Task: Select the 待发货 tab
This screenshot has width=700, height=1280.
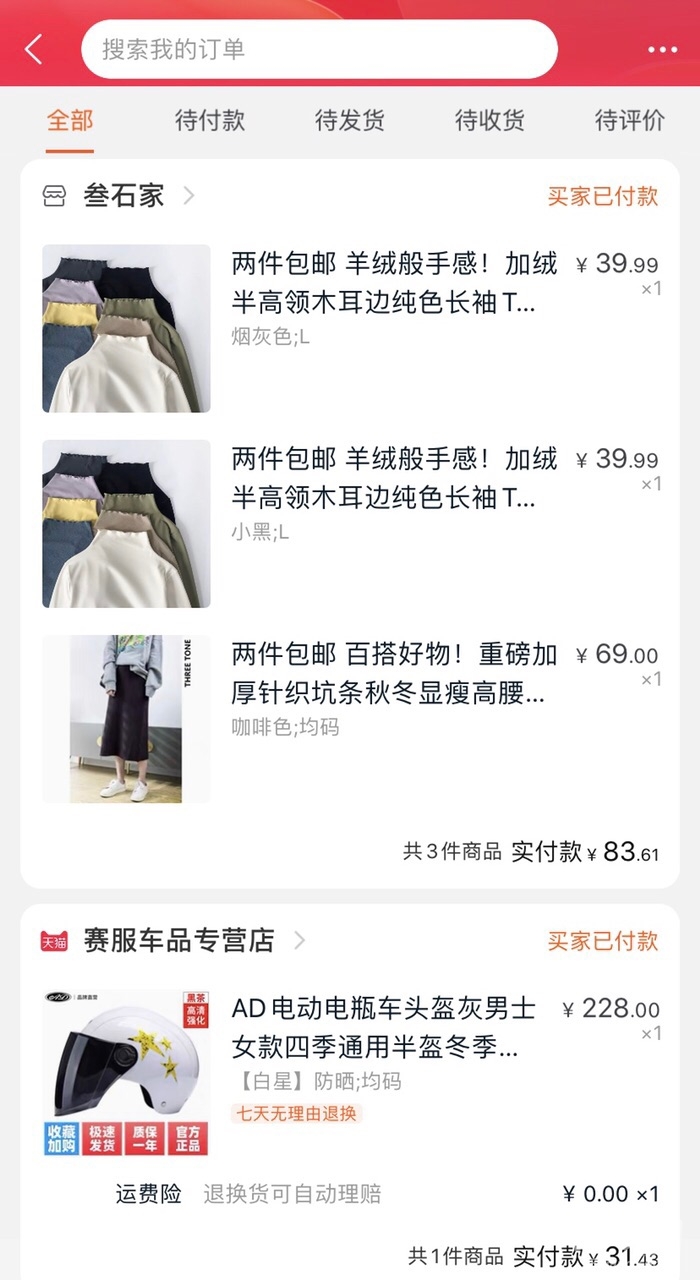Action: pyautogui.click(x=350, y=121)
